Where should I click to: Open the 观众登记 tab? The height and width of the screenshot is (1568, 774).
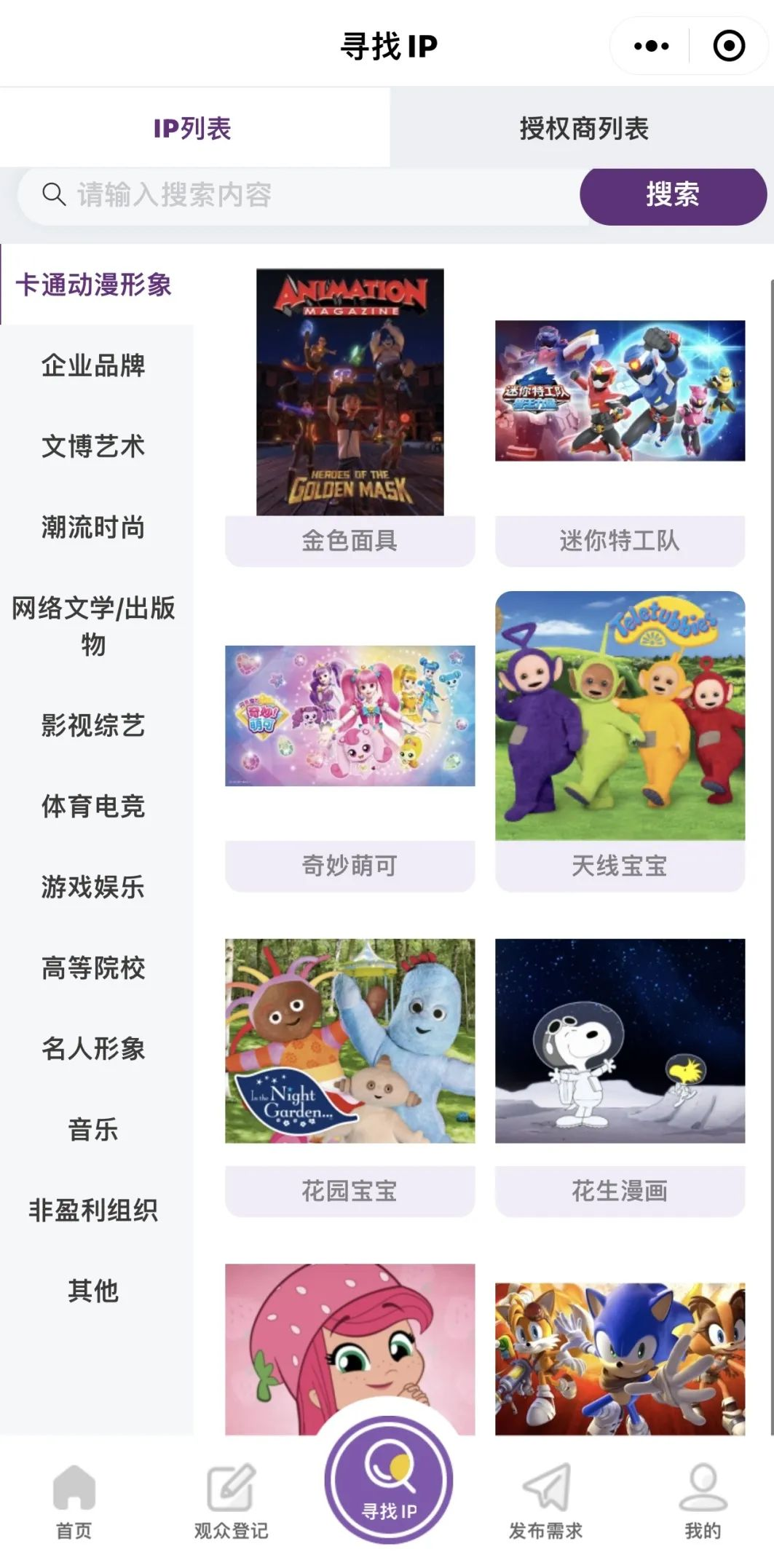[x=231, y=1501]
